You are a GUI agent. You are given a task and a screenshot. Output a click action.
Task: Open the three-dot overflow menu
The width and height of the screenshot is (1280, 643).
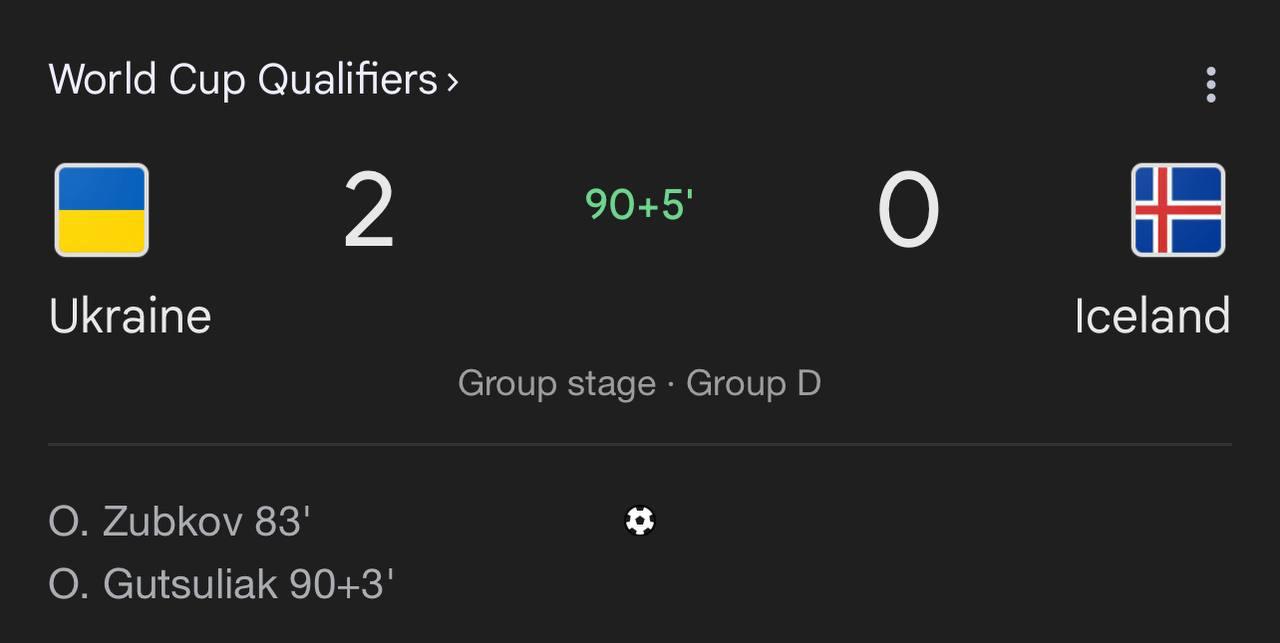[x=1210, y=85]
